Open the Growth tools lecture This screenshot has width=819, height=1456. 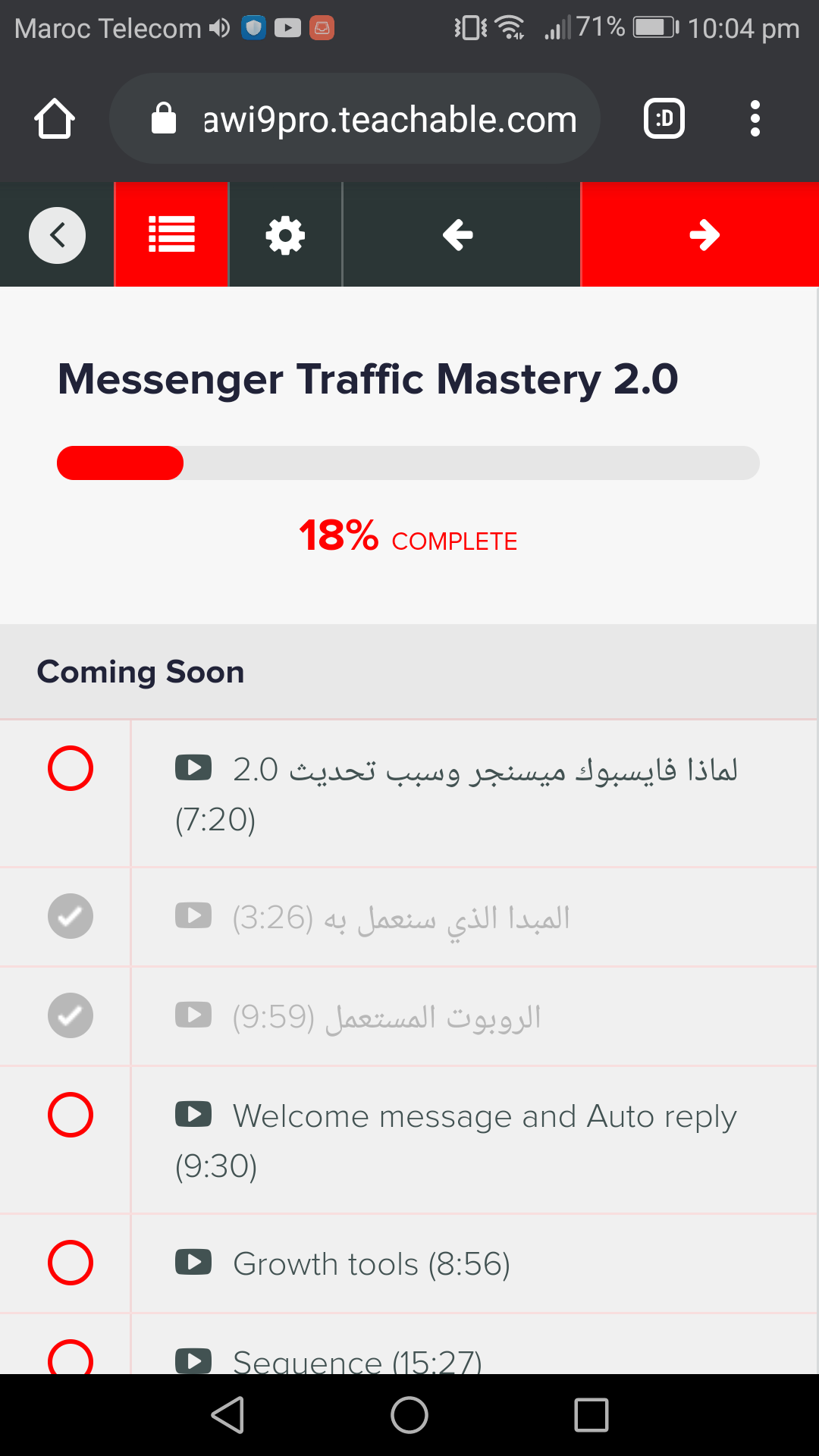pyautogui.click(x=372, y=1264)
